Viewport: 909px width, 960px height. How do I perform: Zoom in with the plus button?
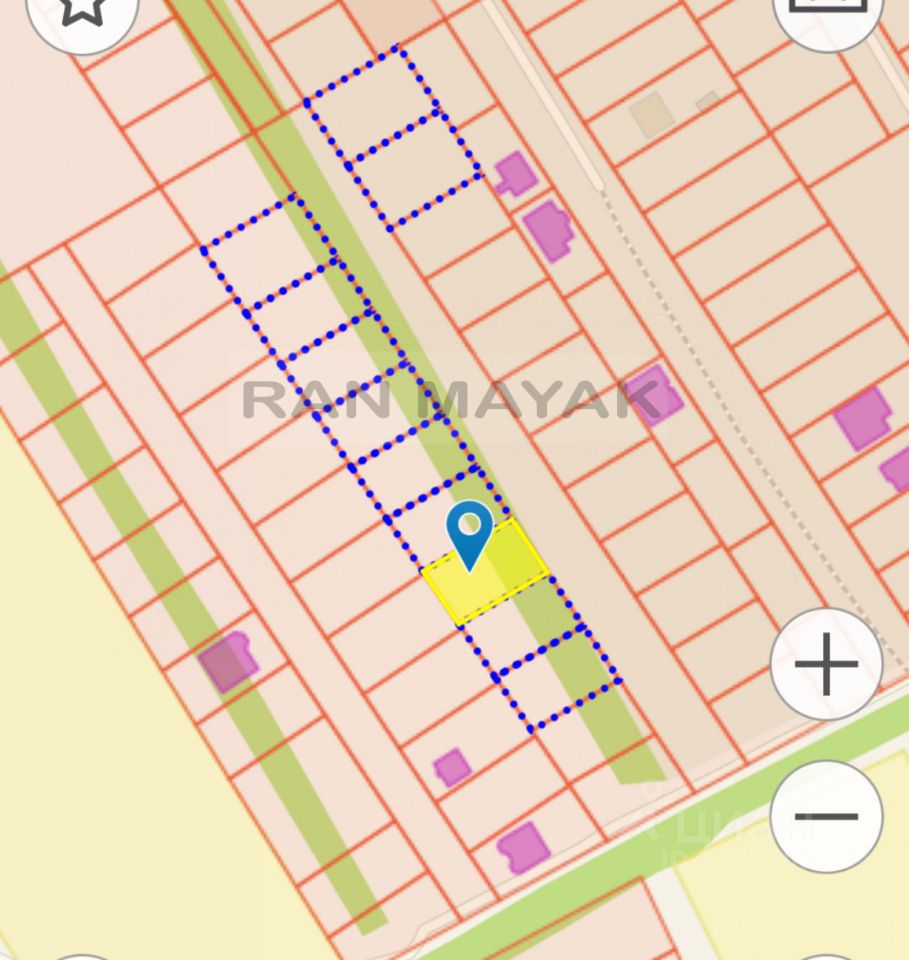[x=826, y=664]
